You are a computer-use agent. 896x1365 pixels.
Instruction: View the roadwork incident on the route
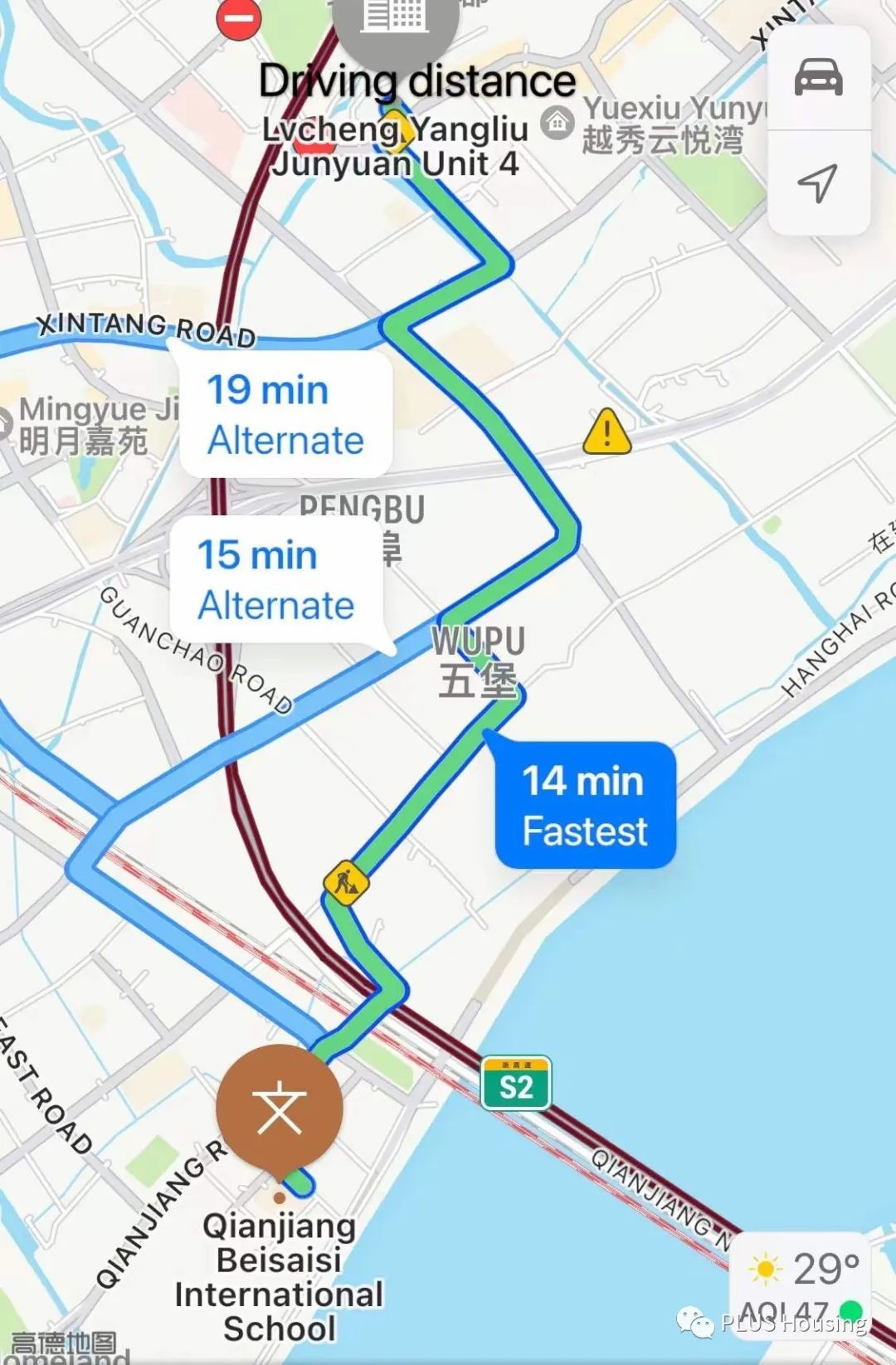(346, 883)
